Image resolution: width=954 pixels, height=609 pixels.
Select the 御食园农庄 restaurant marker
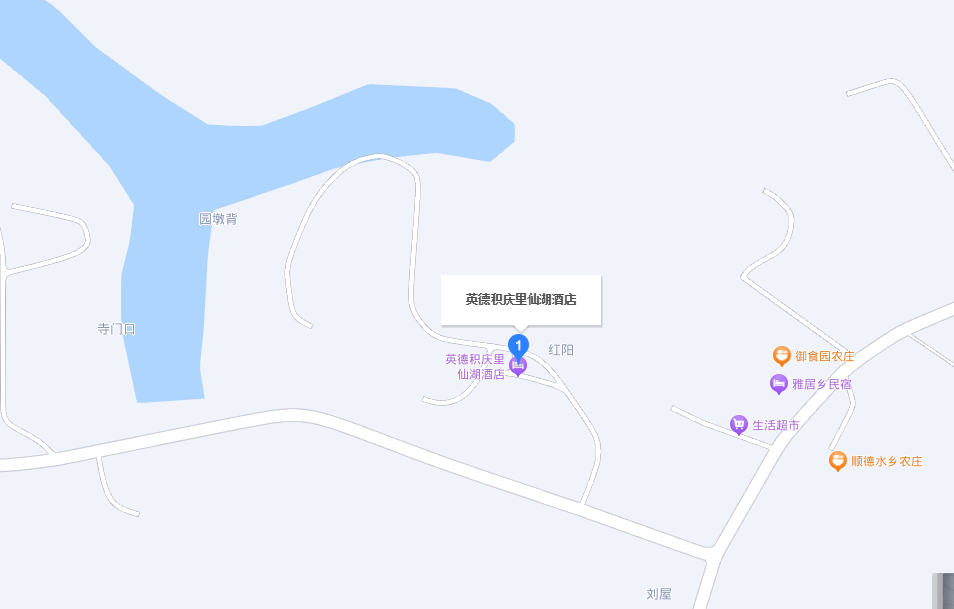pos(782,355)
